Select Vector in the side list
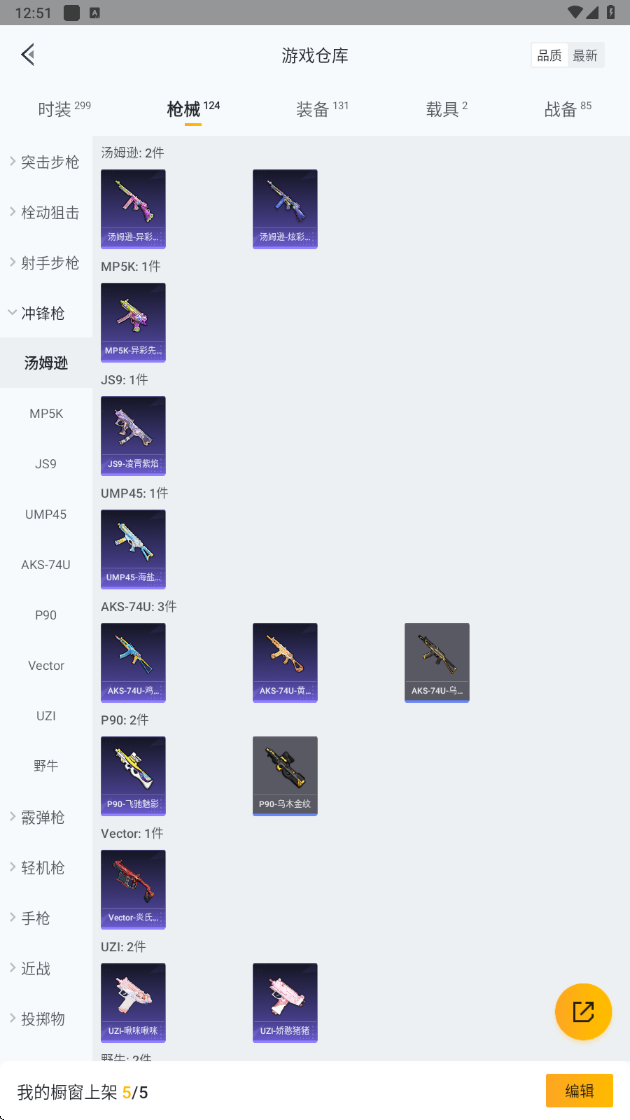630x1120 pixels. (46, 666)
